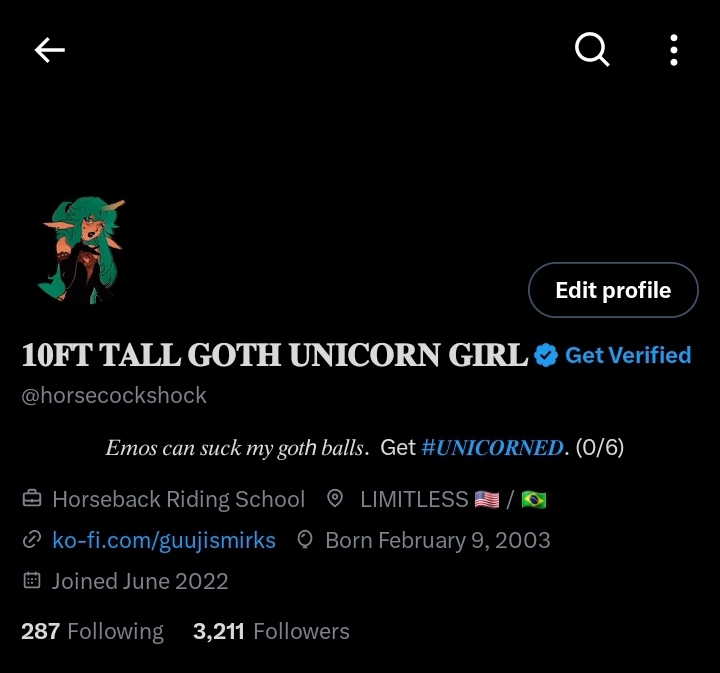Image resolution: width=720 pixels, height=673 pixels.
Task: Open the #UNICORNED hashtag
Action: (492, 447)
